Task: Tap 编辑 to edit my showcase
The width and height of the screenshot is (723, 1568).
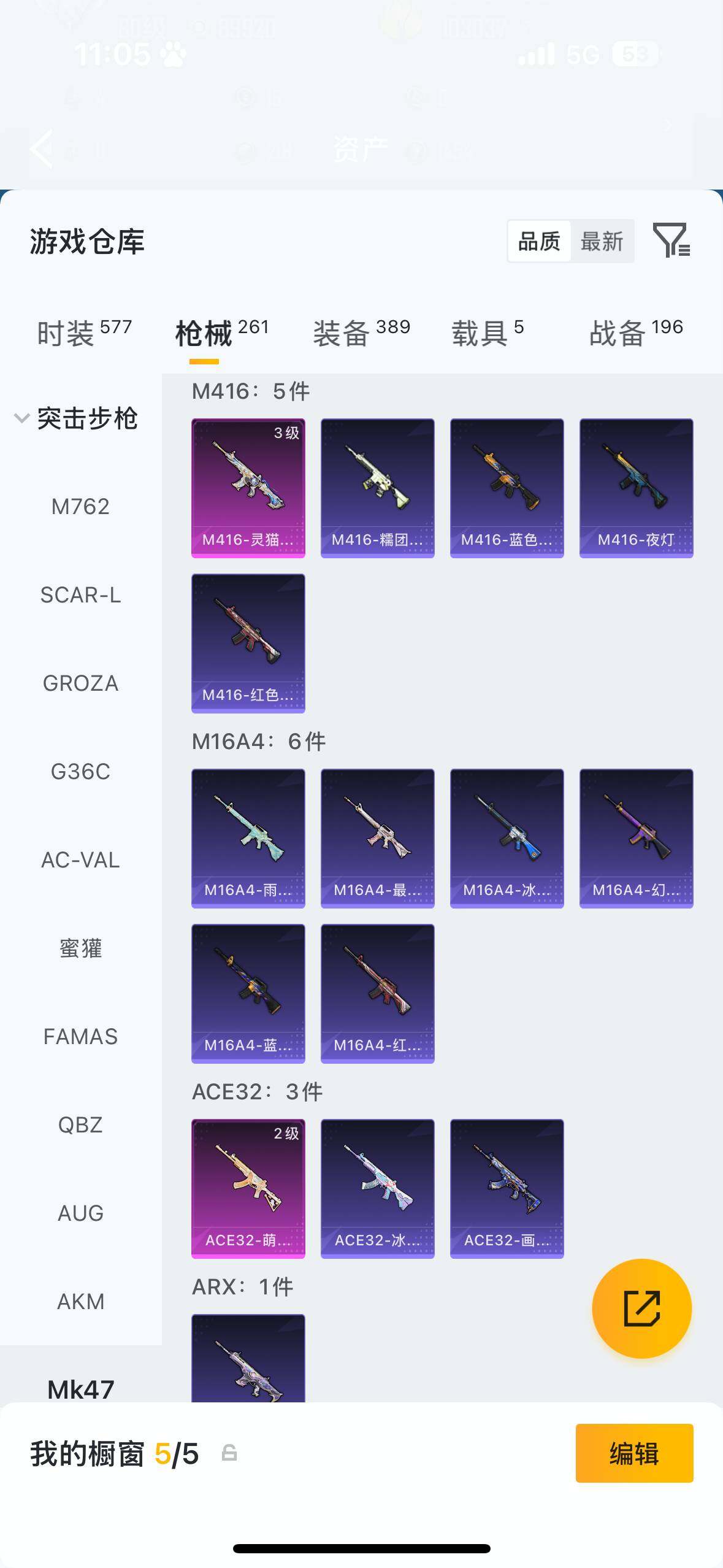Action: click(634, 1453)
